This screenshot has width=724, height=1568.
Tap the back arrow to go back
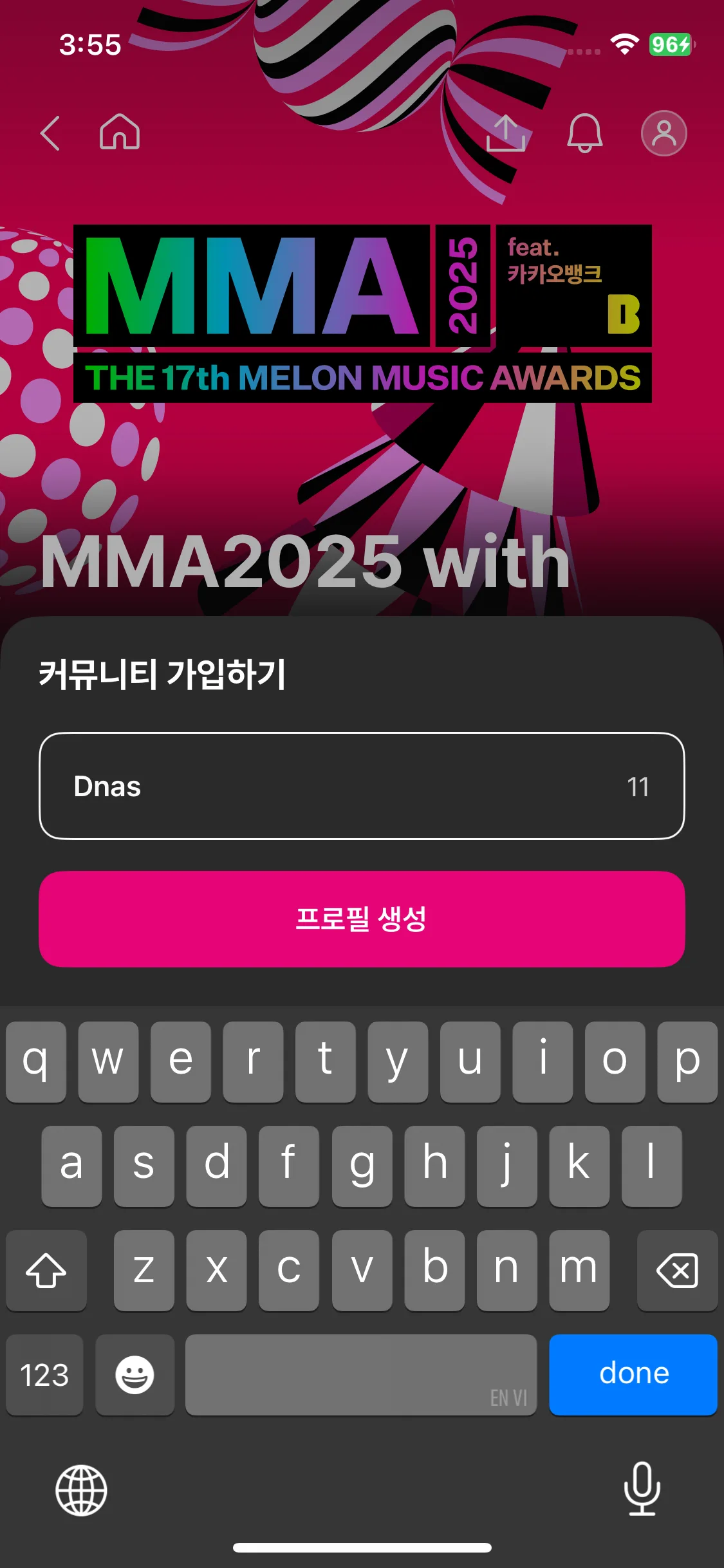(x=50, y=133)
